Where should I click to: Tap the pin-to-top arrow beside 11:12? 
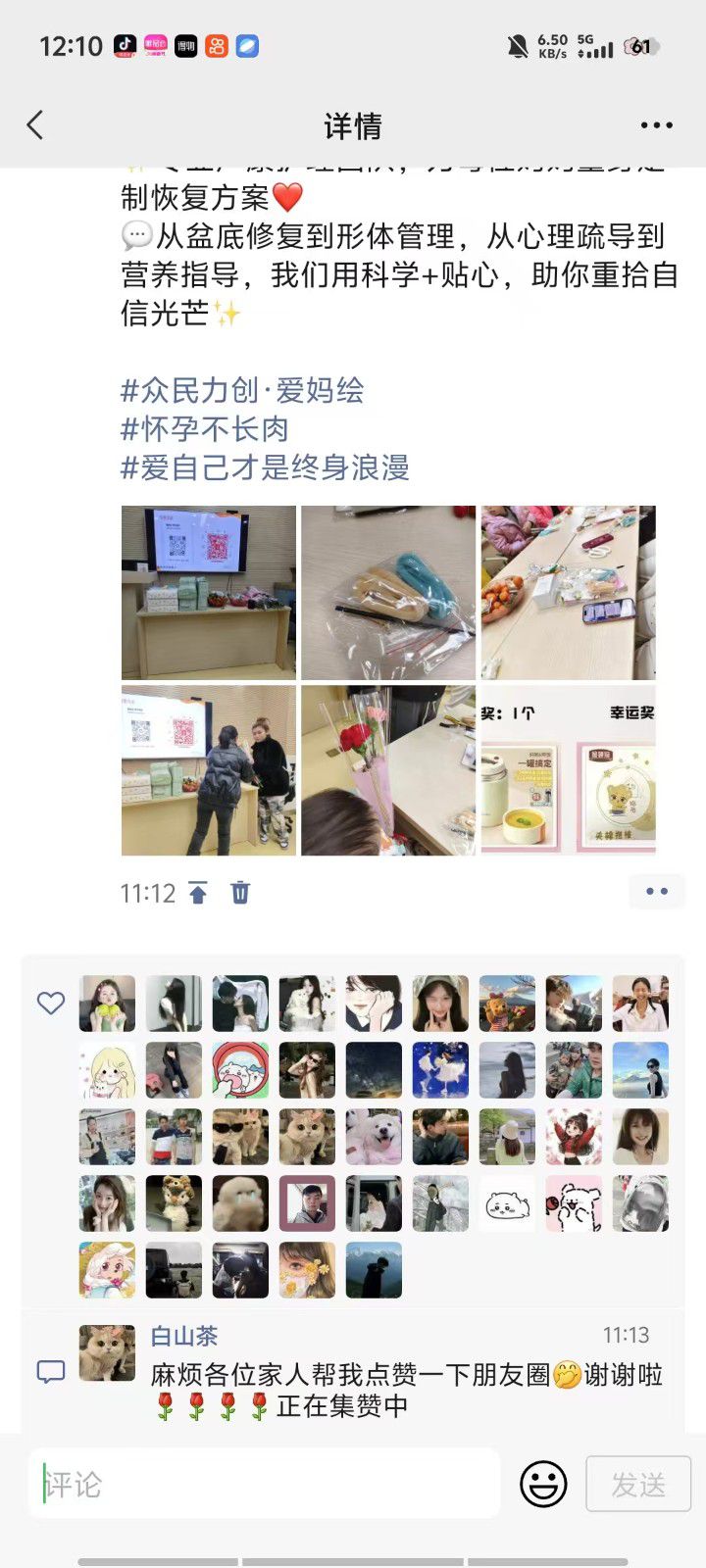point(198,893)
